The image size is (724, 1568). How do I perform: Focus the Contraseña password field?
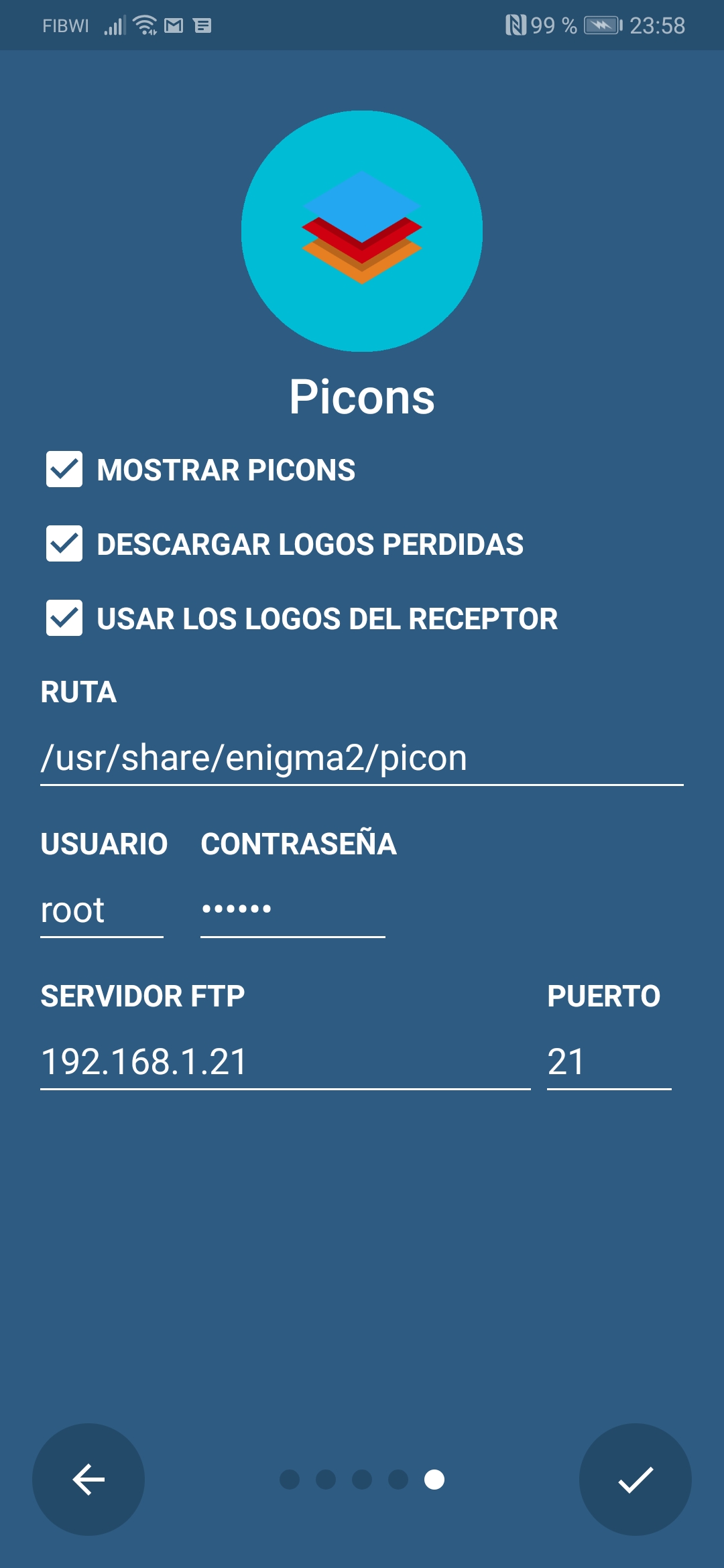[292, 911]
